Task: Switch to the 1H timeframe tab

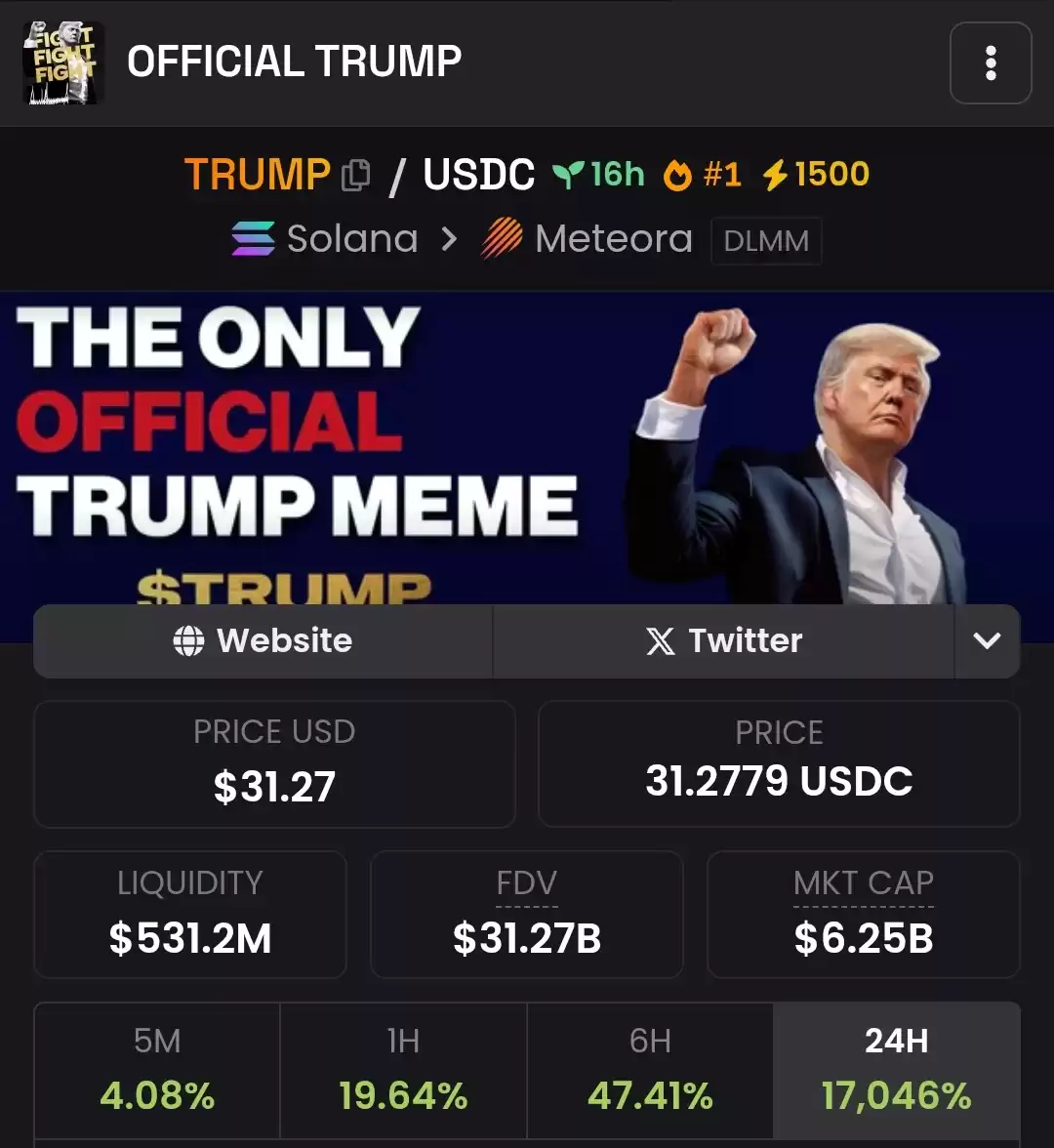Action: coord(403,1070)
